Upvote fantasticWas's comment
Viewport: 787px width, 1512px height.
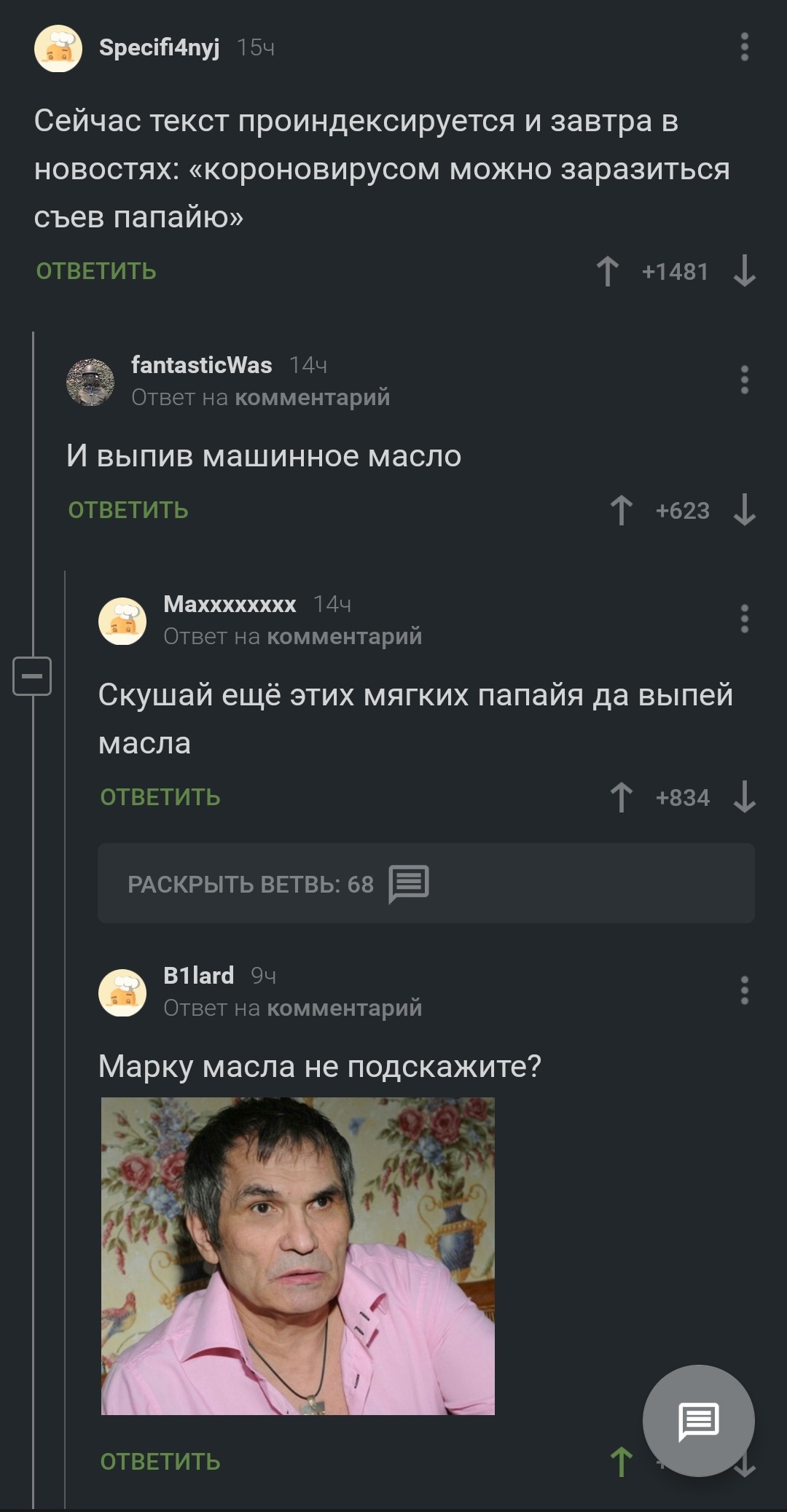pos(621,511)
